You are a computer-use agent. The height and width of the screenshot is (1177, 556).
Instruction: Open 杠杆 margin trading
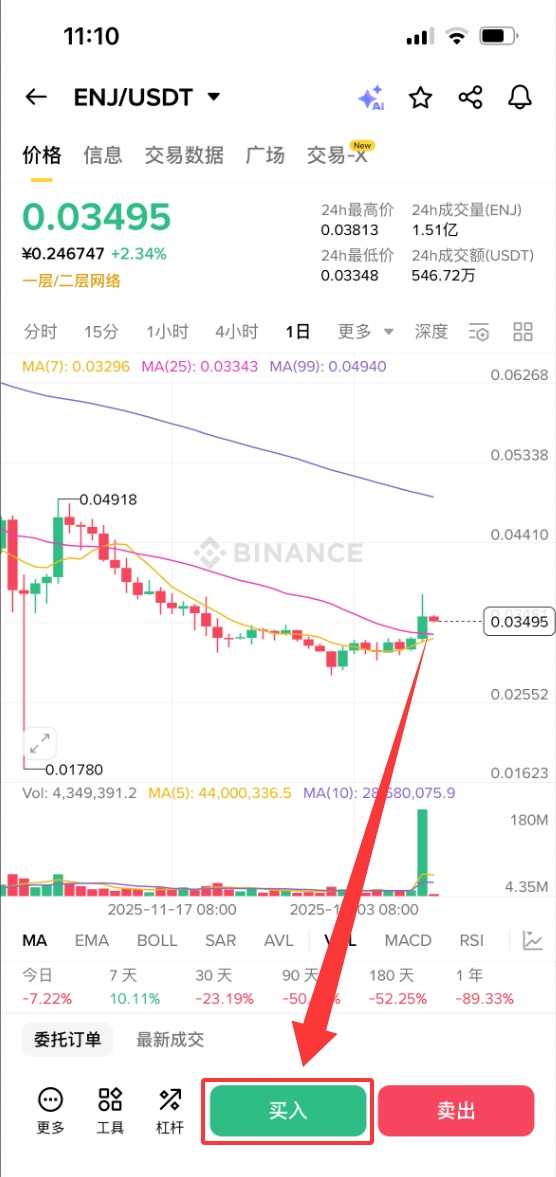pyautogui.click(x=170, y=1112)
